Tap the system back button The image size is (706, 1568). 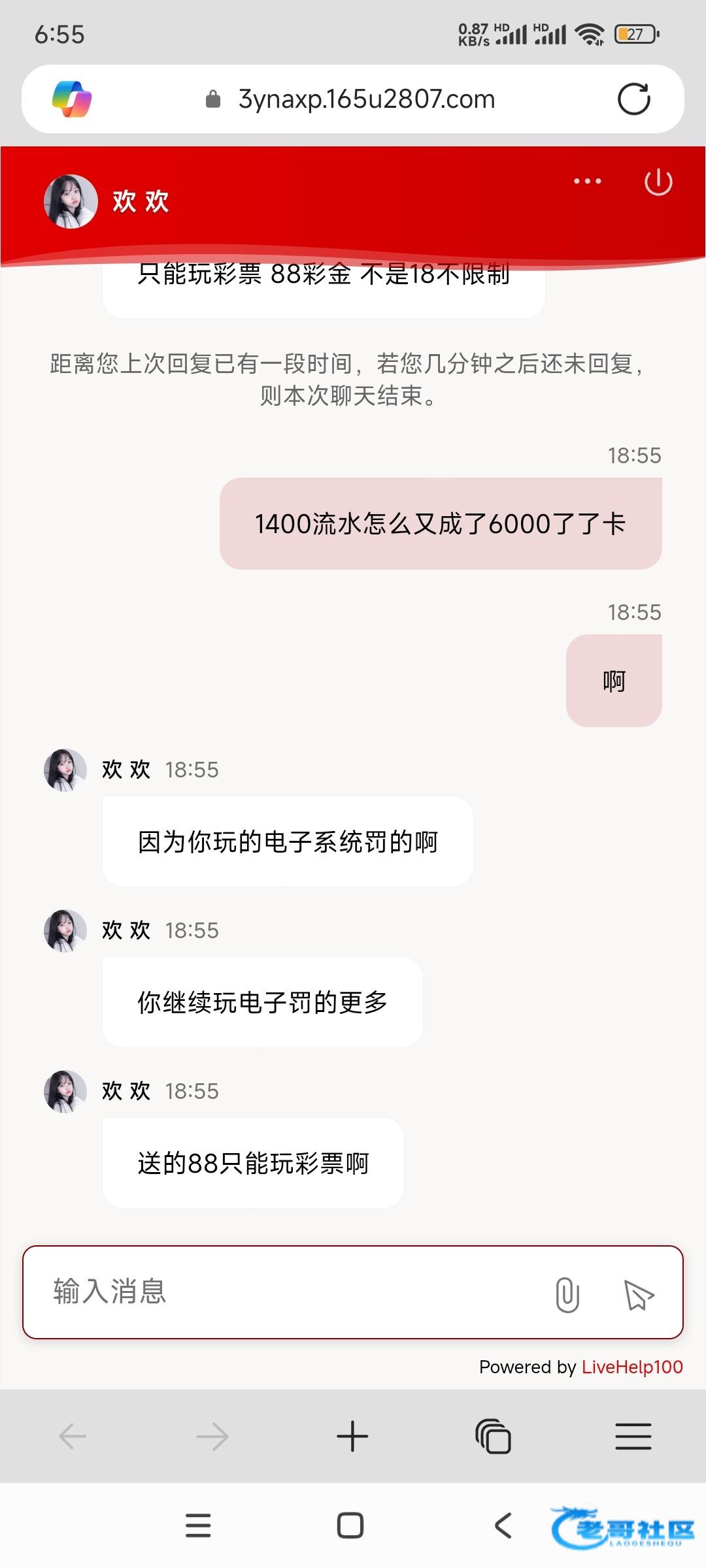coord(503,1526)
